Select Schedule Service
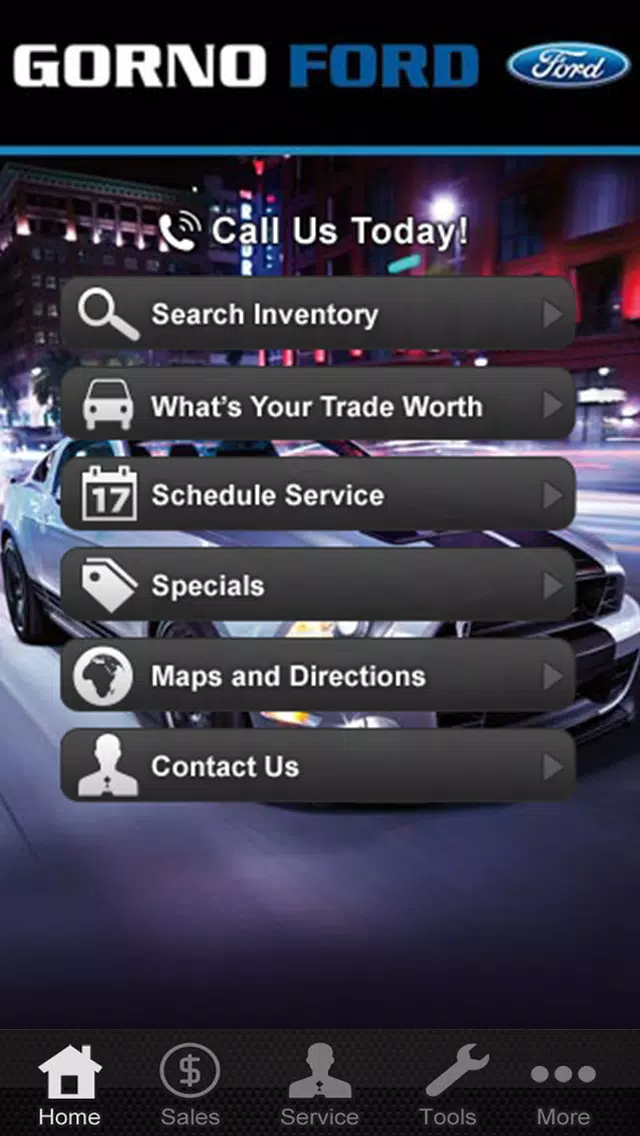 [318, 495]
